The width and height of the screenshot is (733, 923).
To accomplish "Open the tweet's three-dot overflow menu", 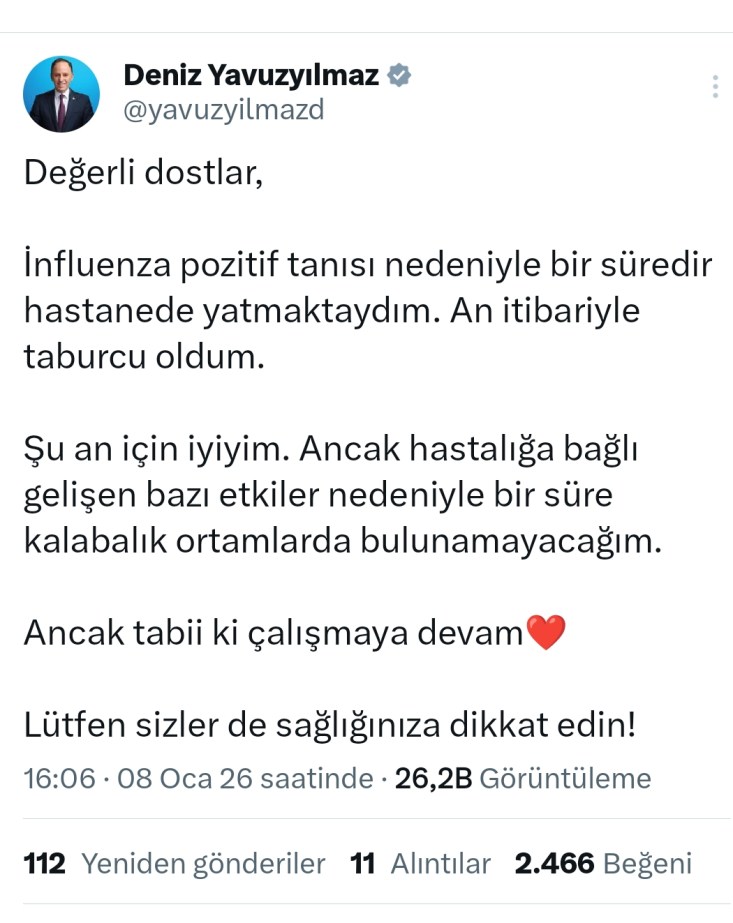I will 715,87.
